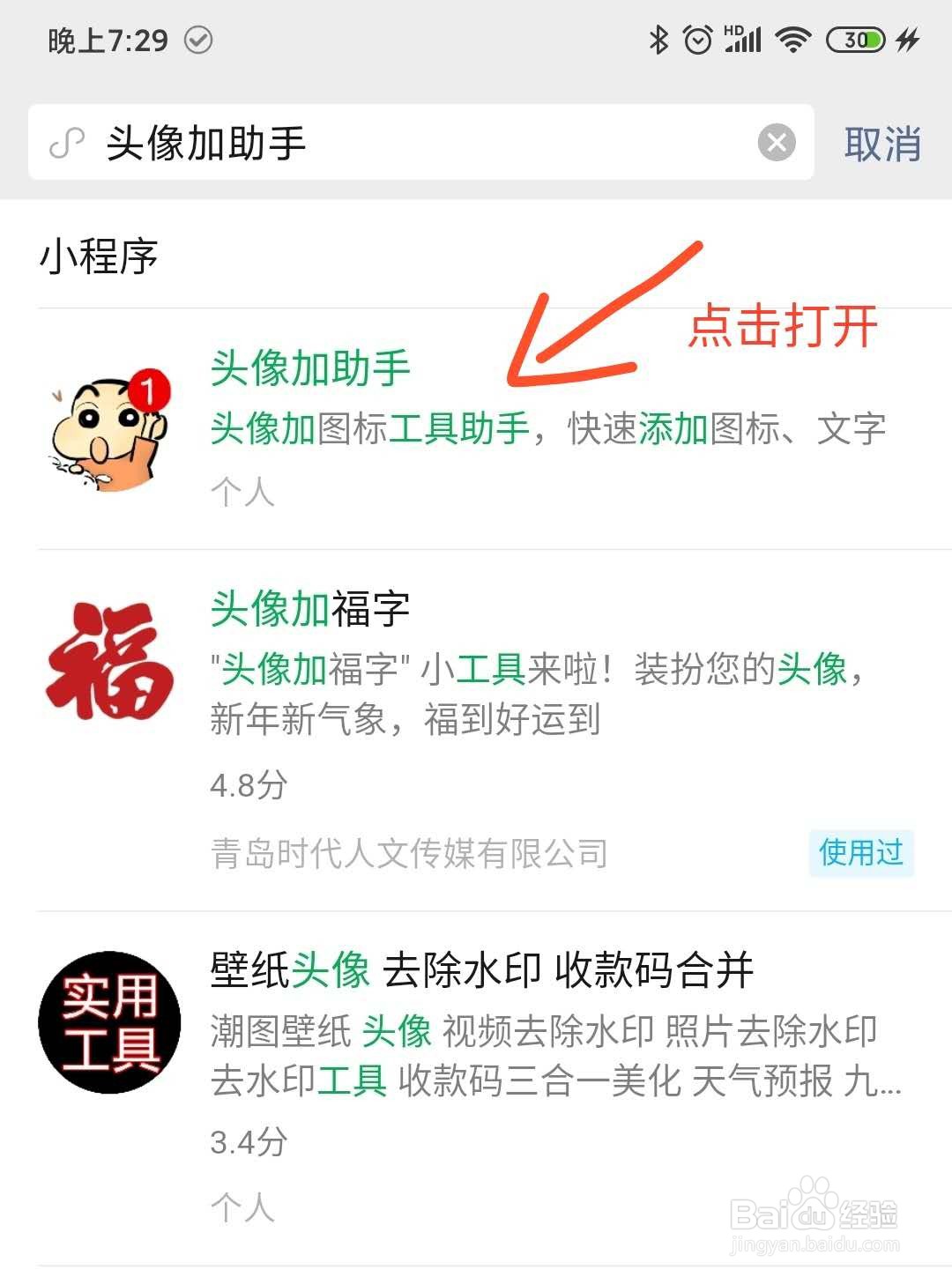Open the 头像加助手 mini program
This screenshot has width=952, height=1277.
310,370
